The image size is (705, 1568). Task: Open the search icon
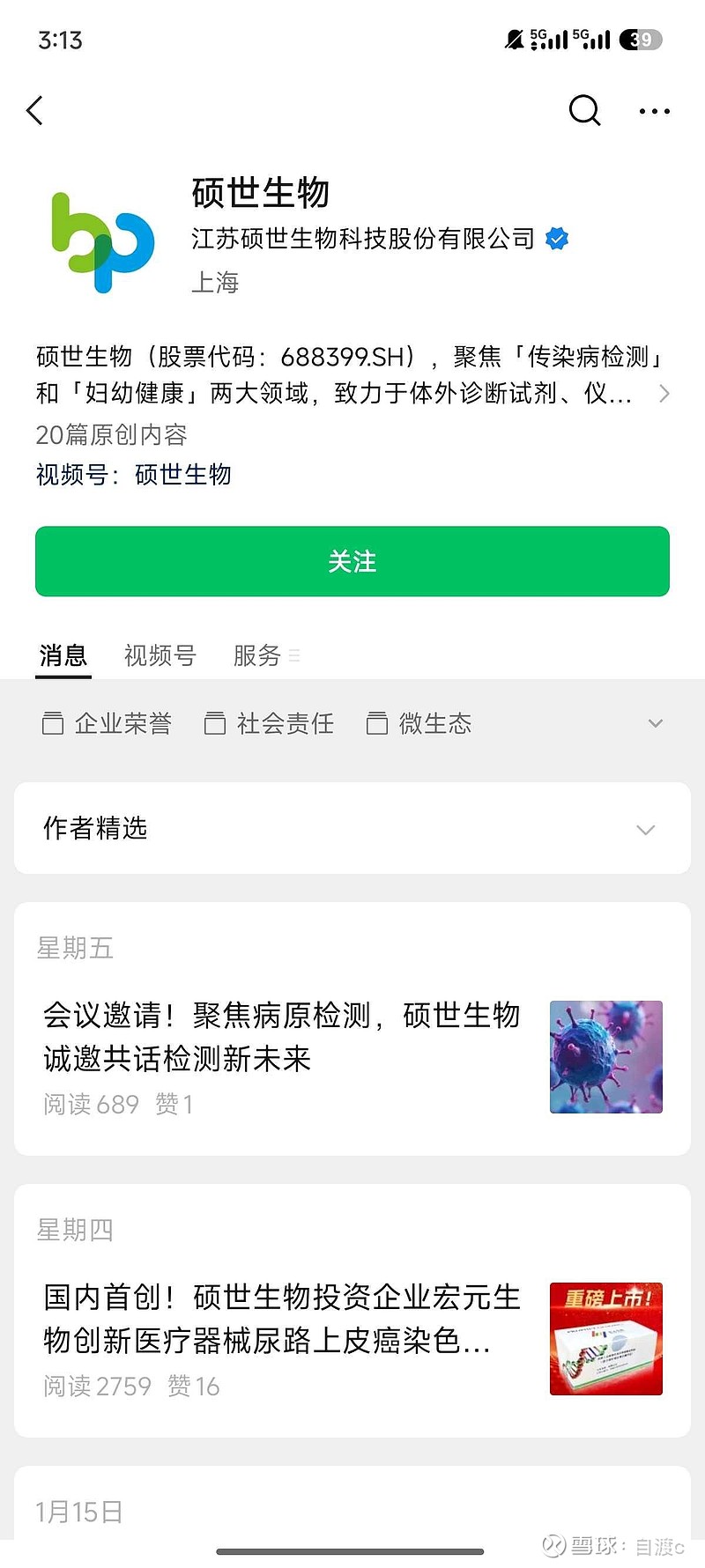click(584, 111)
